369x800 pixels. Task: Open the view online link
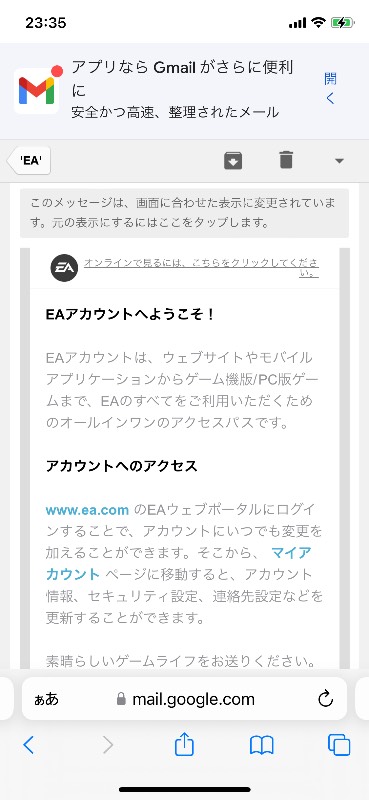pyautogui.click(x=202, y=267)
